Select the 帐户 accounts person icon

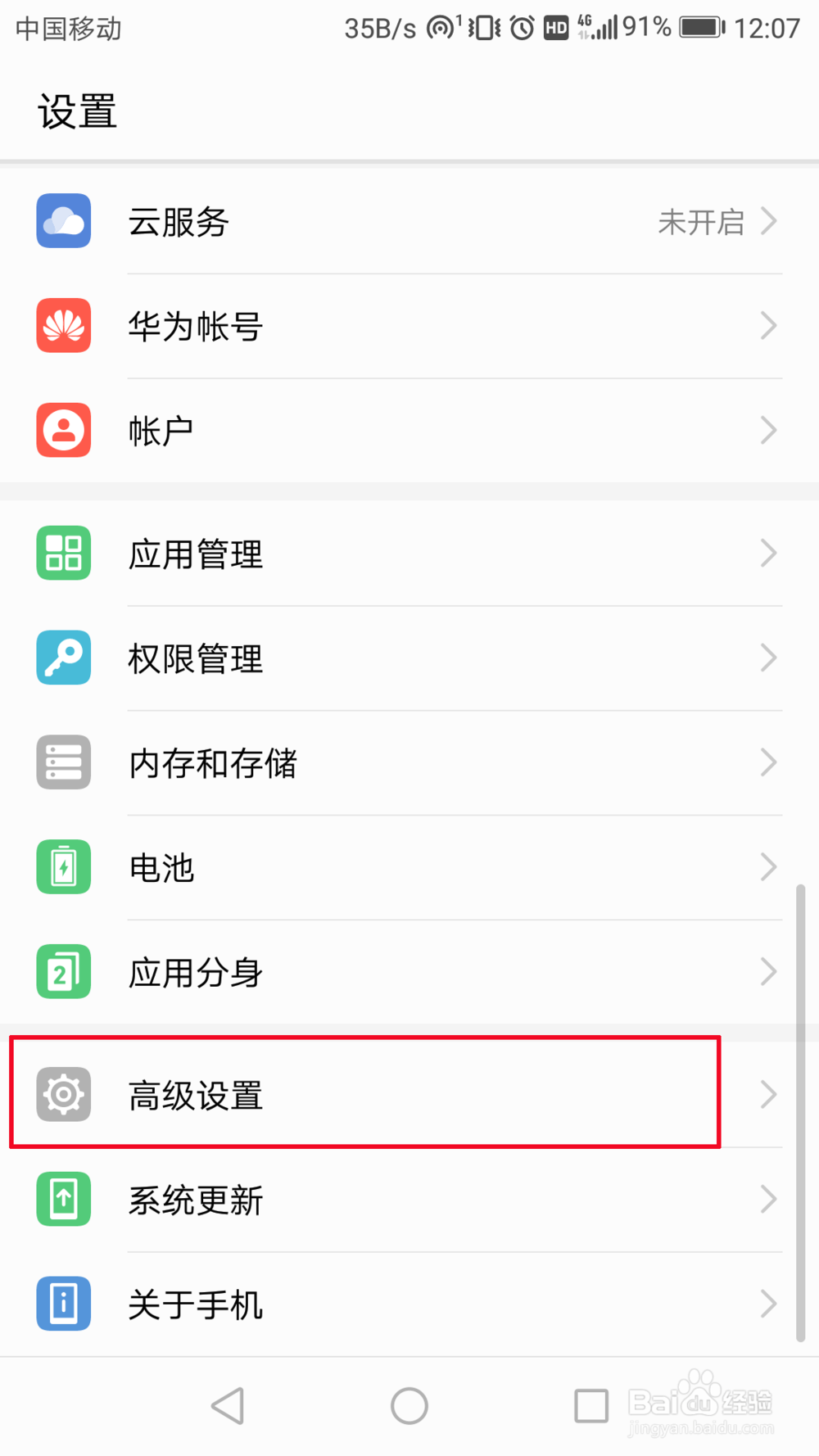coord(63,430)
